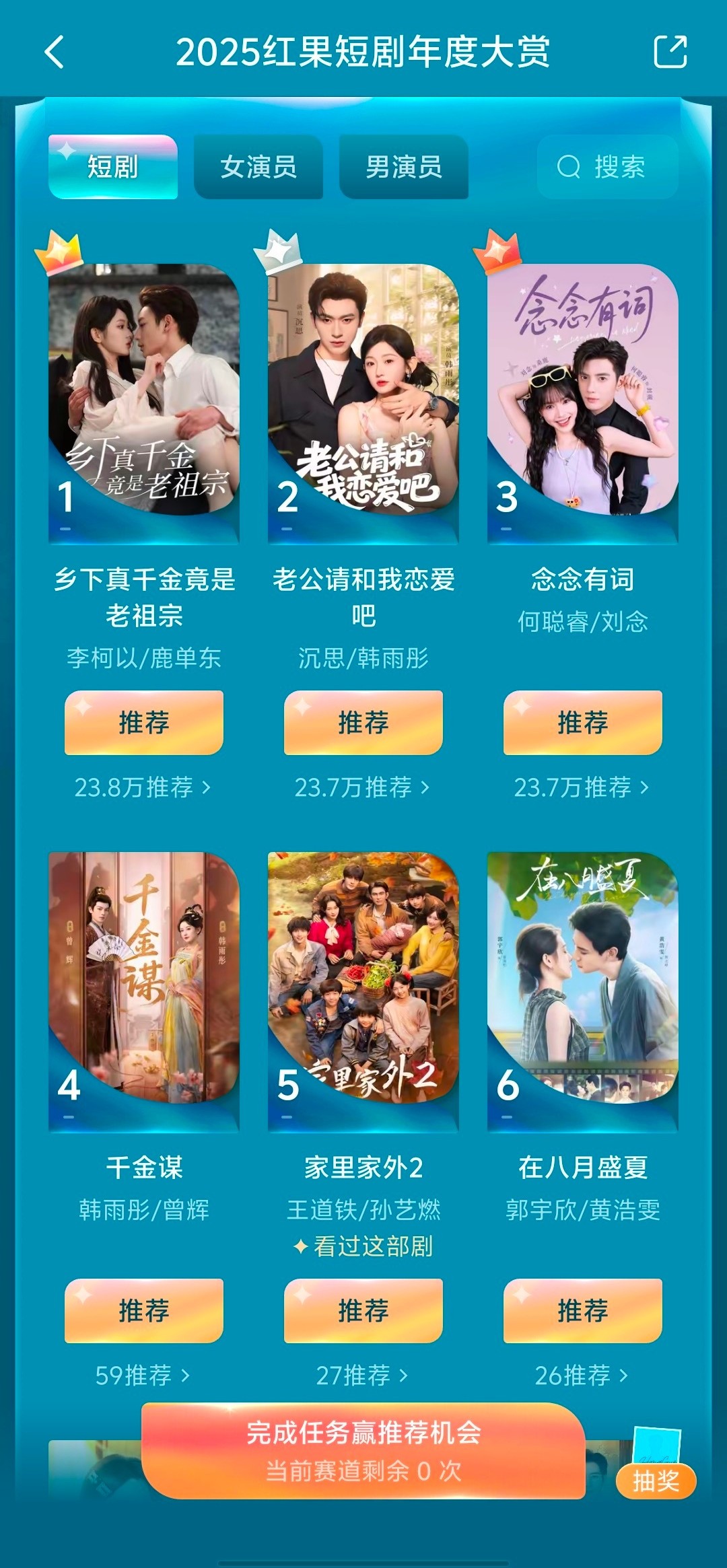Go back from the 红果短剧年度大赏 page
This screenshot has width=727, height=1568.
click(55, 52)
